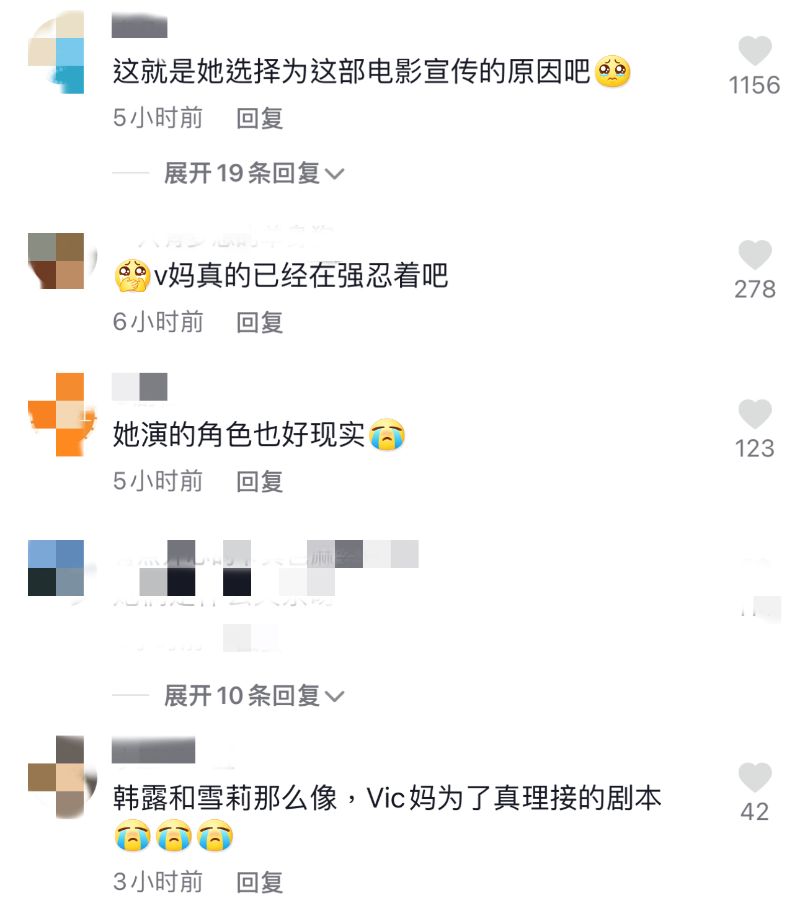Like the comment 她演的角色也好现实
Screen dimensions: 800x903
click(755, 414)
